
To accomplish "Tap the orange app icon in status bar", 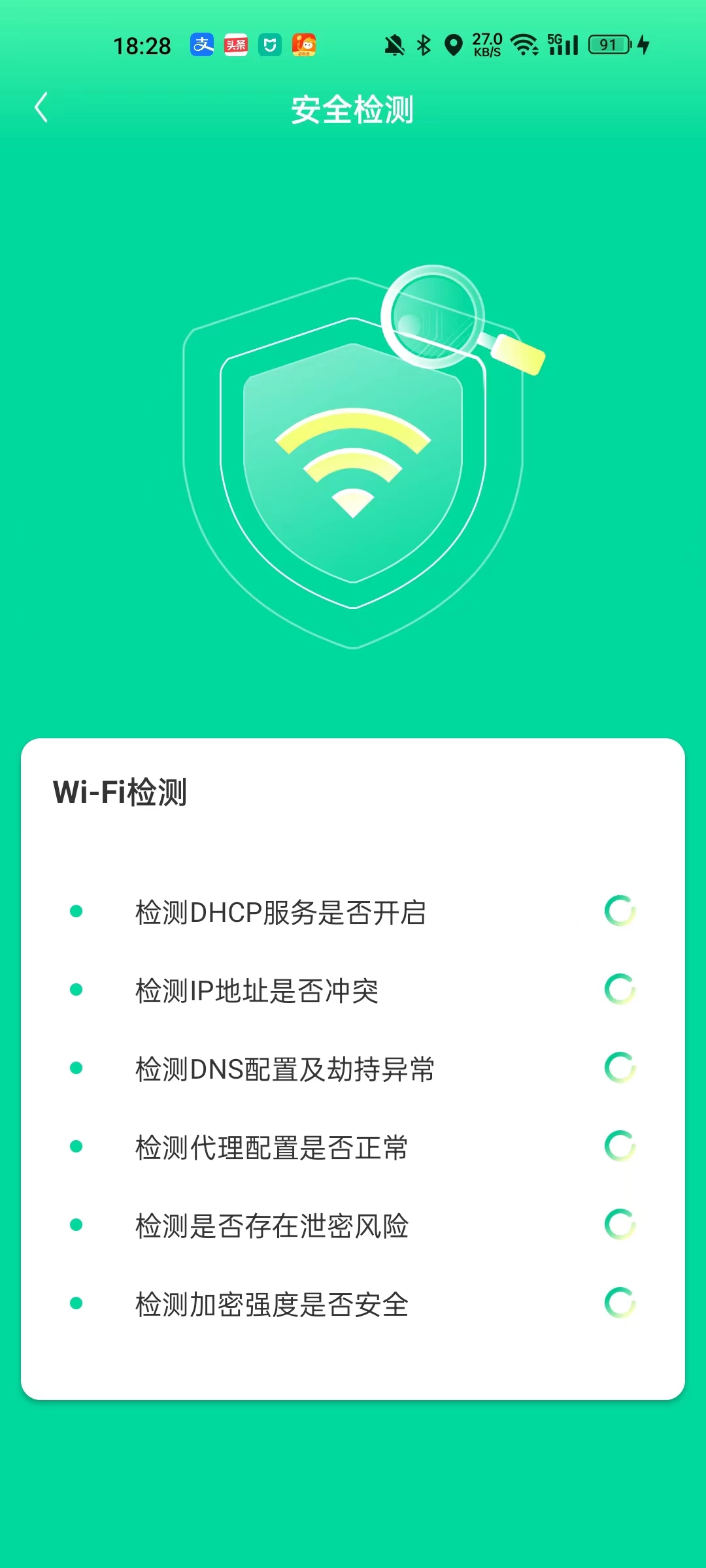I will coord(305,46).
